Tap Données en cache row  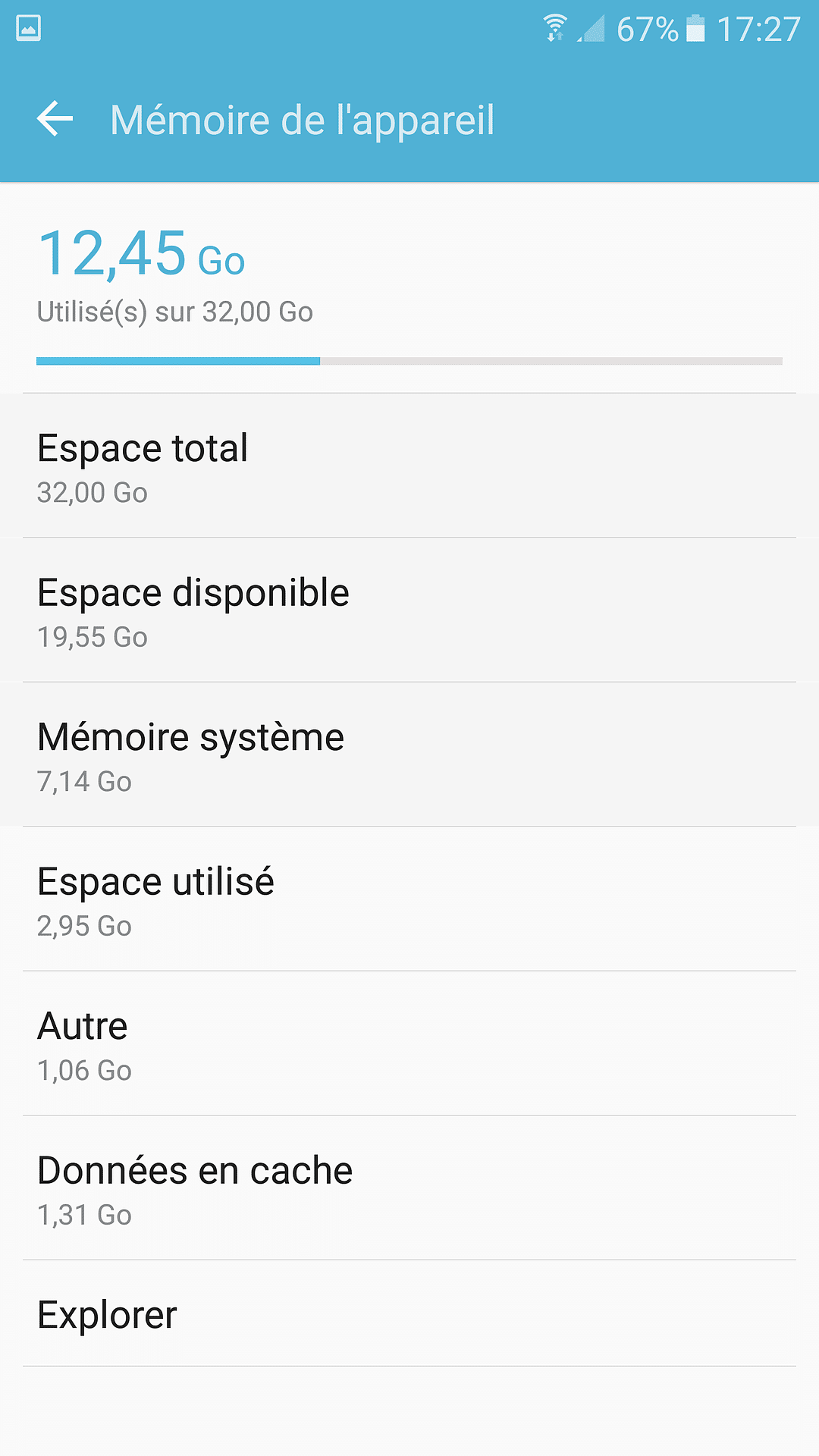pos(409,1188)
